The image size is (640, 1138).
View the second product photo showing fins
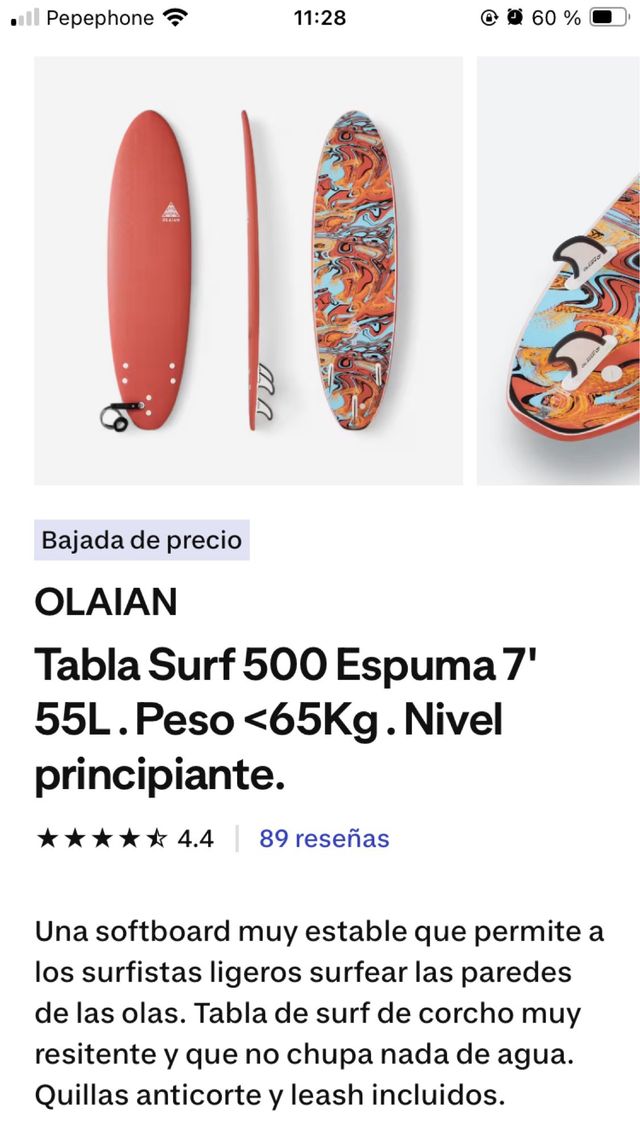click(560, 270)
